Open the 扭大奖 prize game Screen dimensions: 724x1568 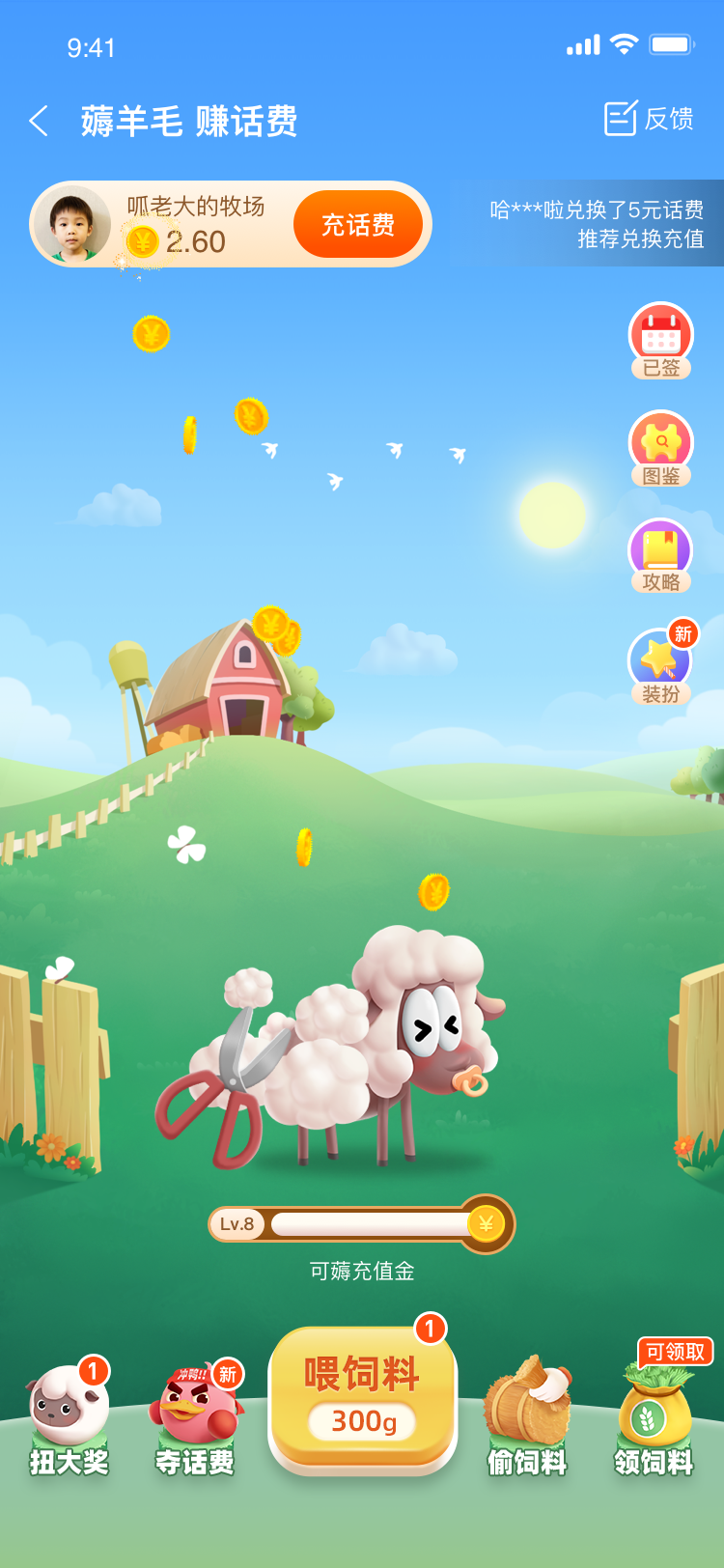click(69, 1417)
